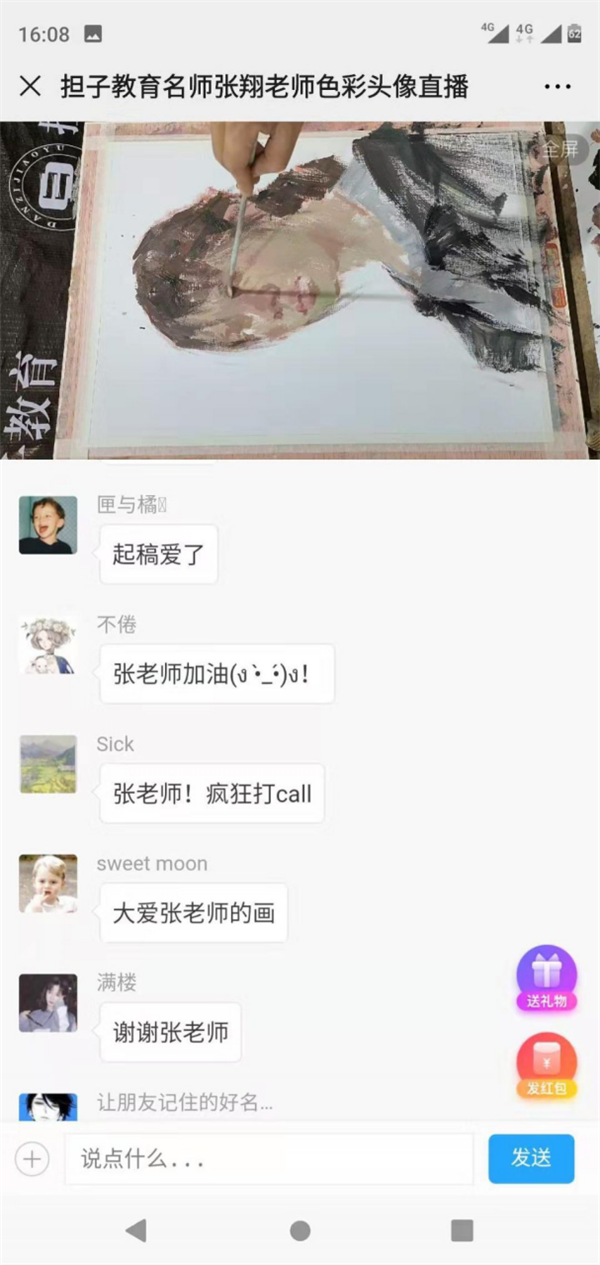Switch video to fullscreen (全屏)

[559, 150]
